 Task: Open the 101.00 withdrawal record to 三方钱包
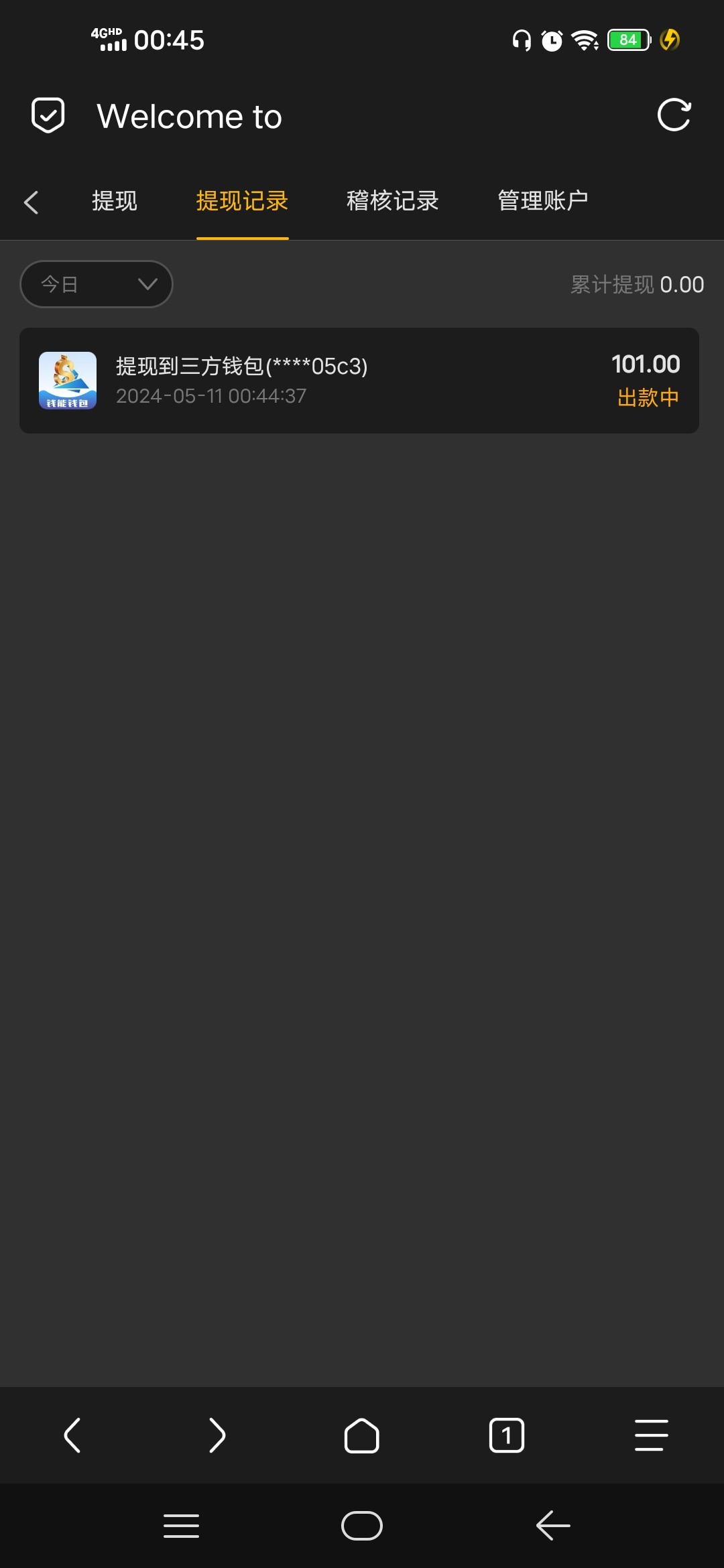[359, 381]
